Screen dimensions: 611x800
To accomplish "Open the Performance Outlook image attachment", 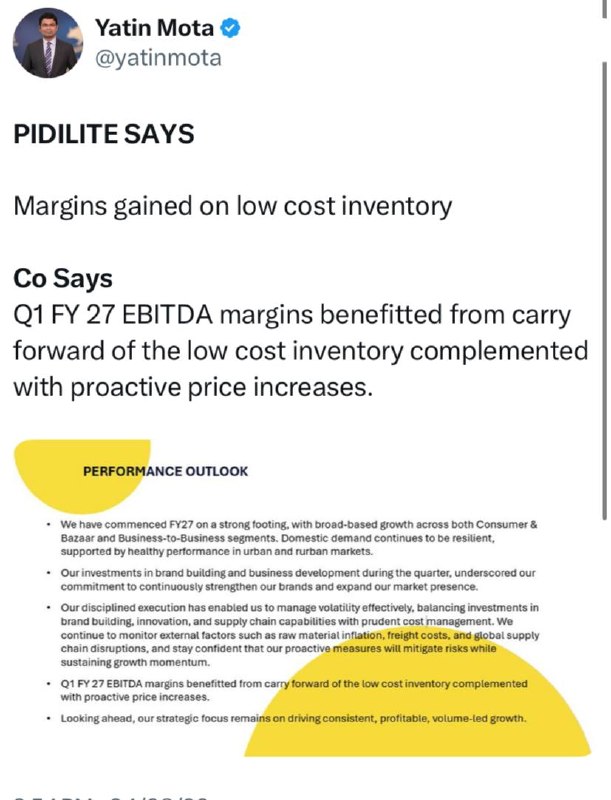I will point(302,598).
